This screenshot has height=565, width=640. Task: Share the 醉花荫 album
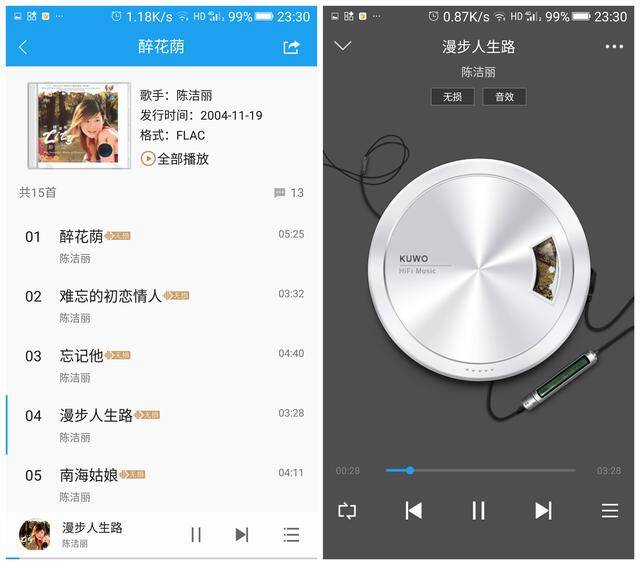(x=291, y=47)
